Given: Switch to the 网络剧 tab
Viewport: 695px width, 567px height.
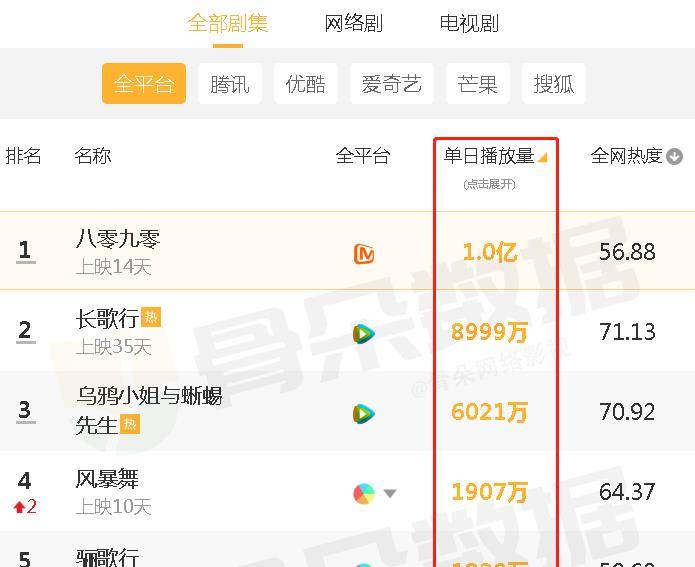Looking at the screenshot, I should [353, 23].
